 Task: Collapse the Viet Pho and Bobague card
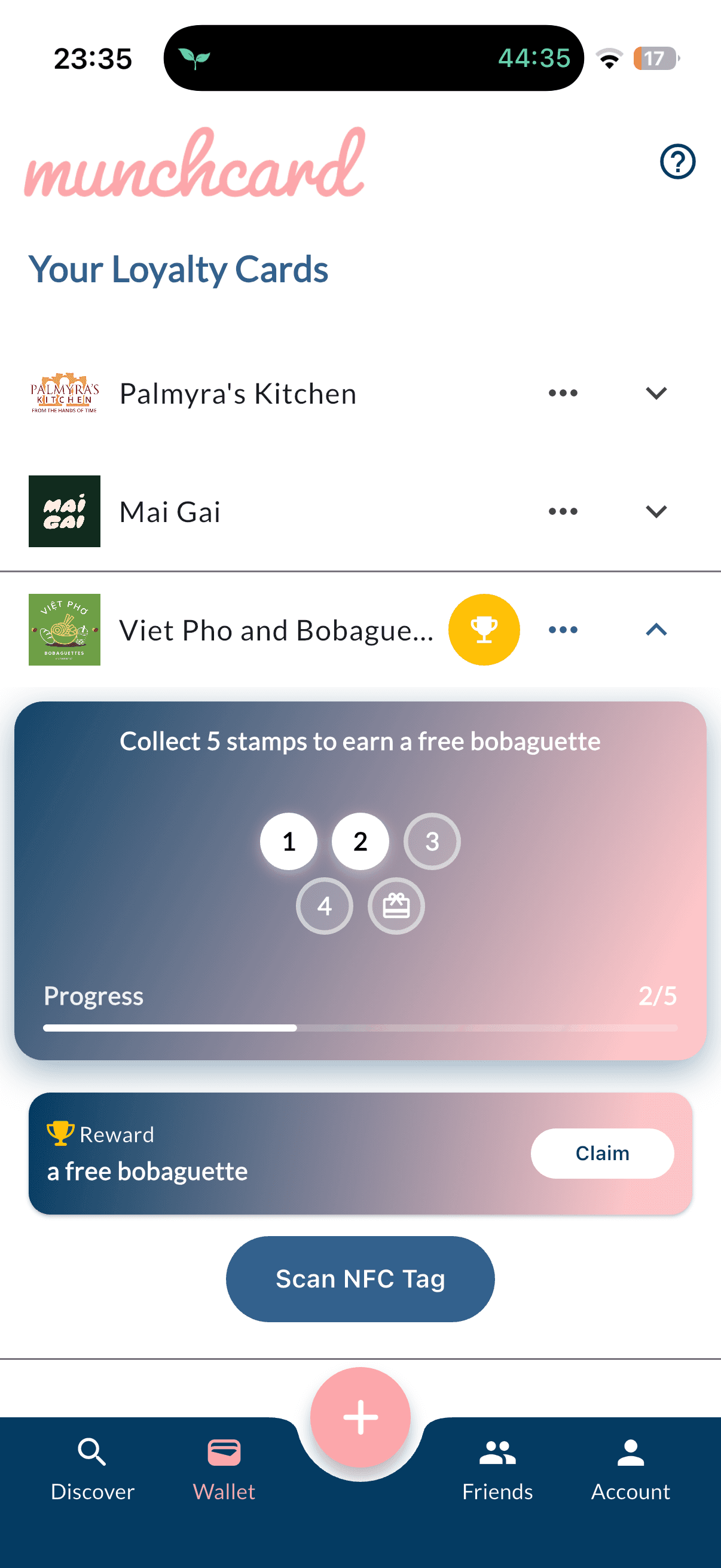(656, 629)
